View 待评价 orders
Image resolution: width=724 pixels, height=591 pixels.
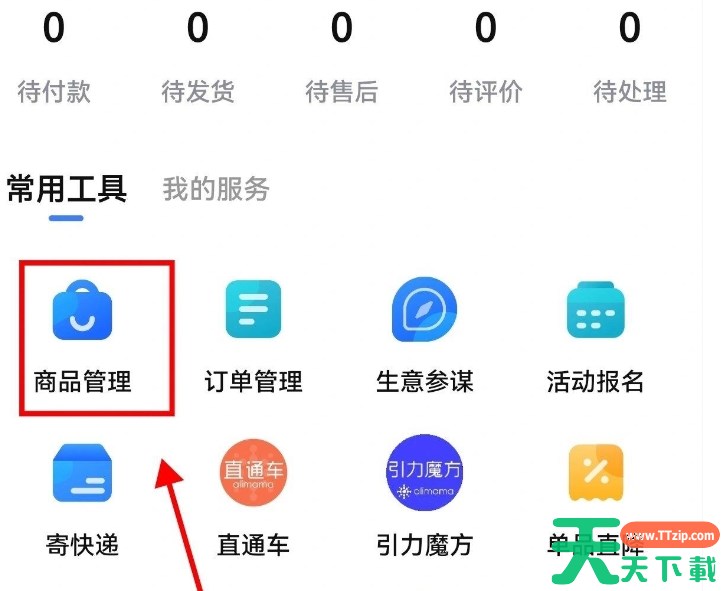(486, 60)
